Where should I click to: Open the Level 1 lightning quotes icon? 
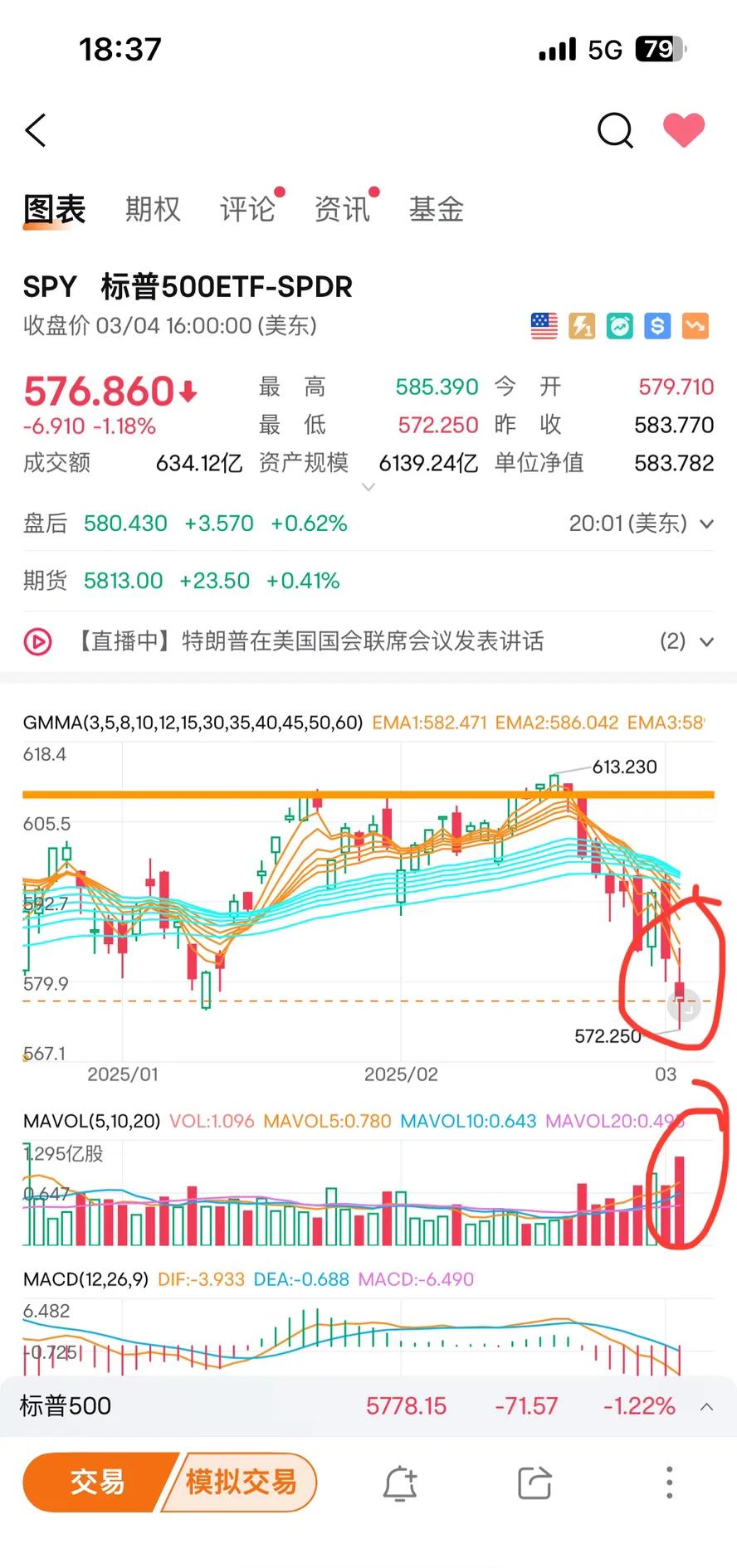582,325
